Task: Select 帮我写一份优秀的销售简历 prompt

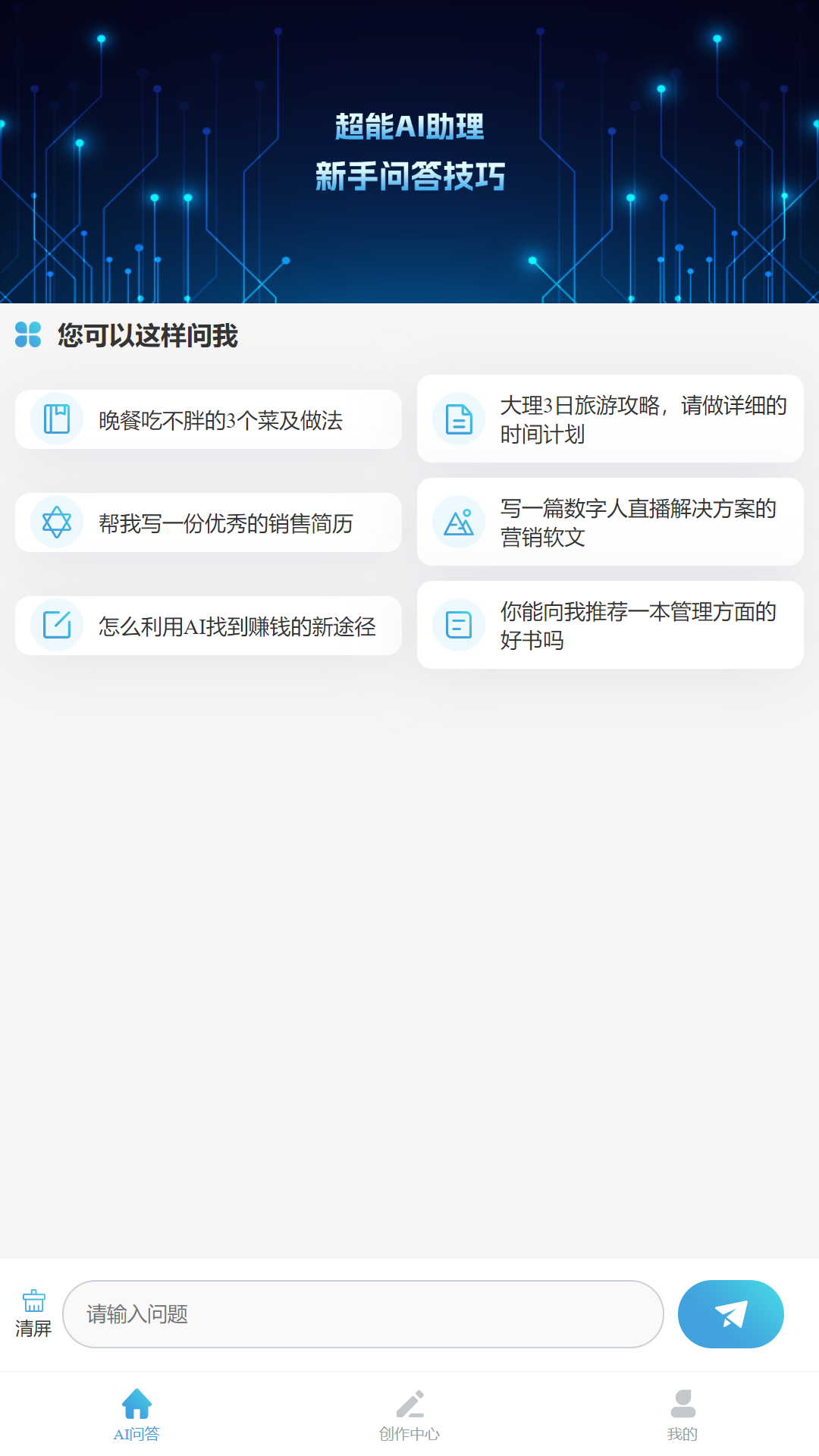Action: [x=209, y=522]
